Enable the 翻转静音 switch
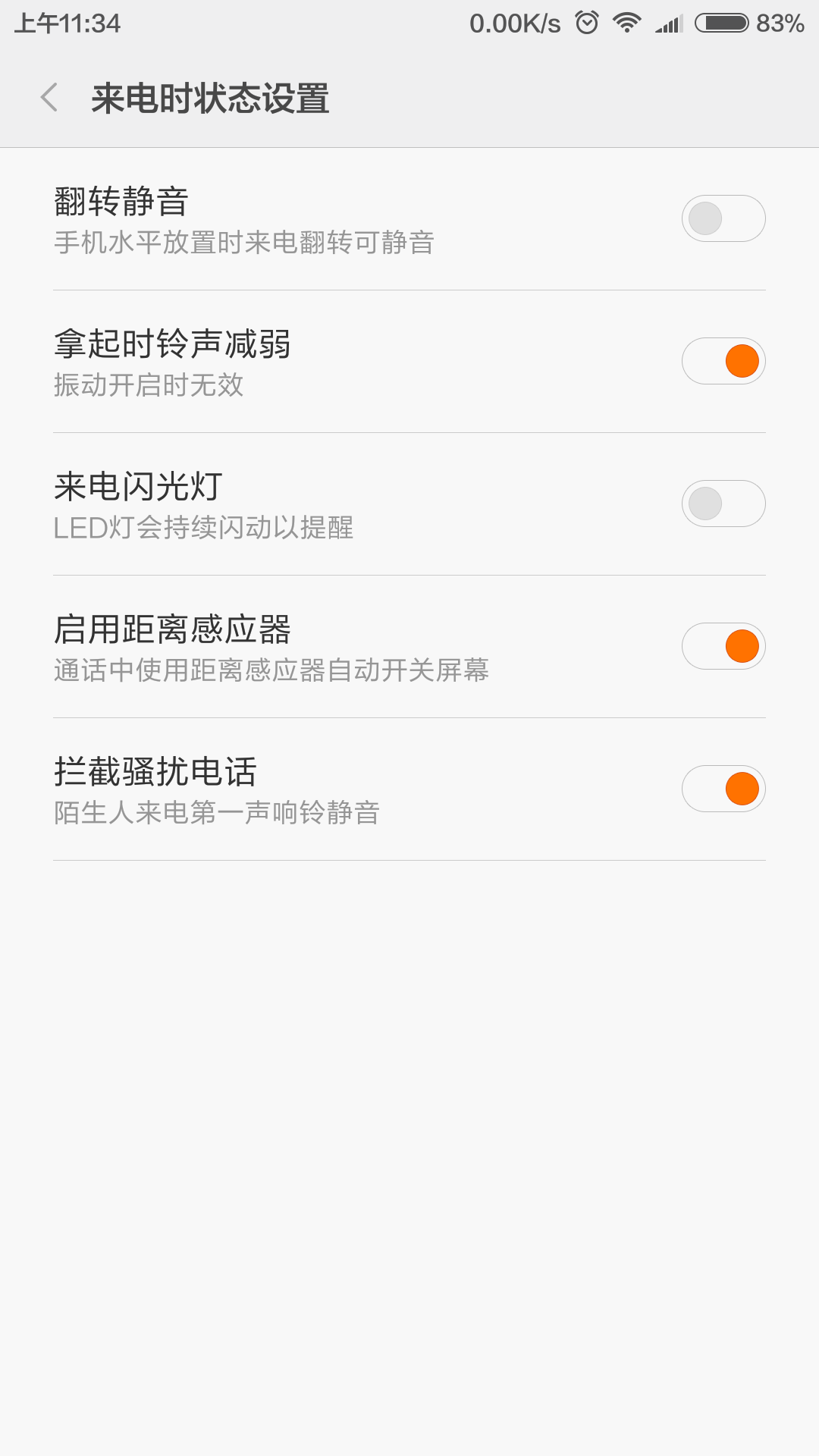The image size is (819, 1456). tap(723, 218)
